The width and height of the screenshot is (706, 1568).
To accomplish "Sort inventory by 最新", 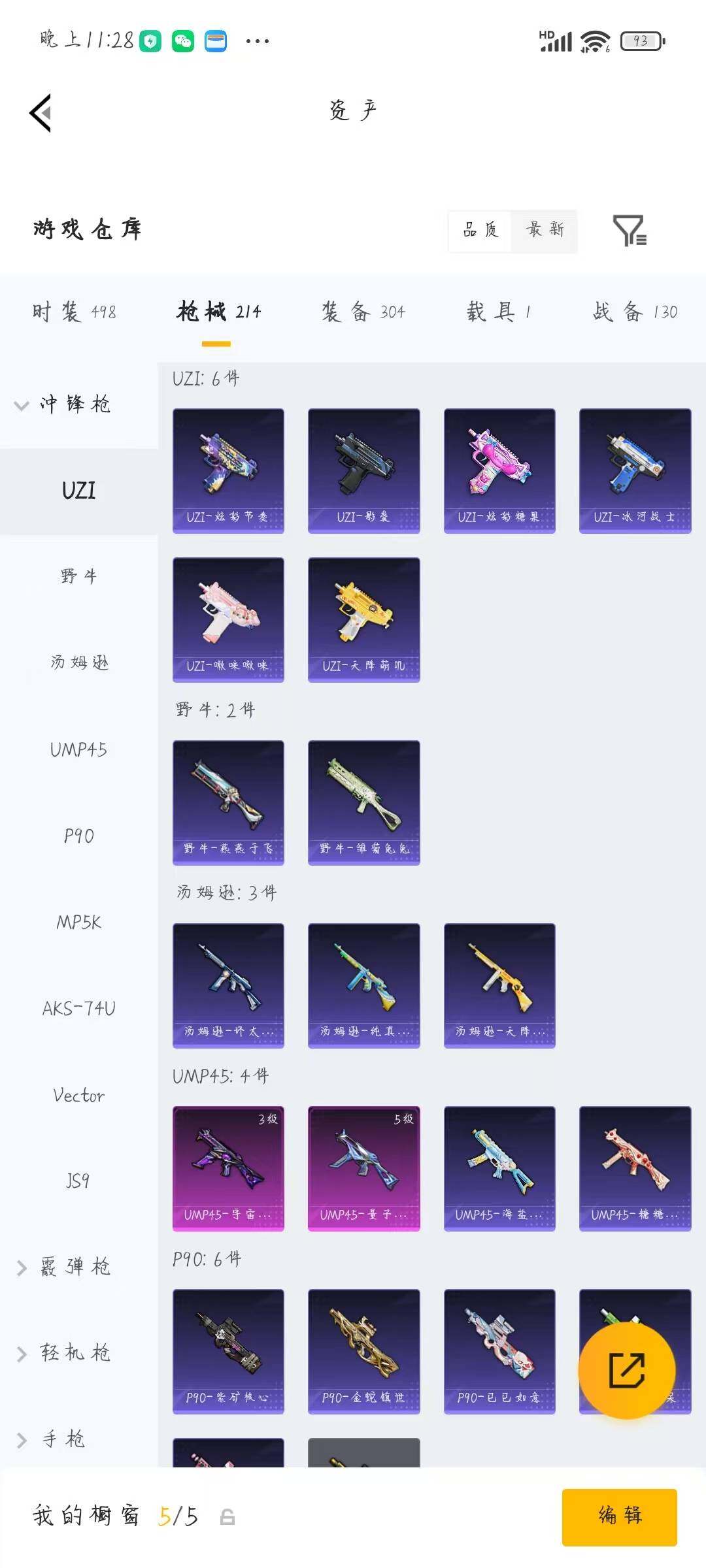I will pos(545,230).
